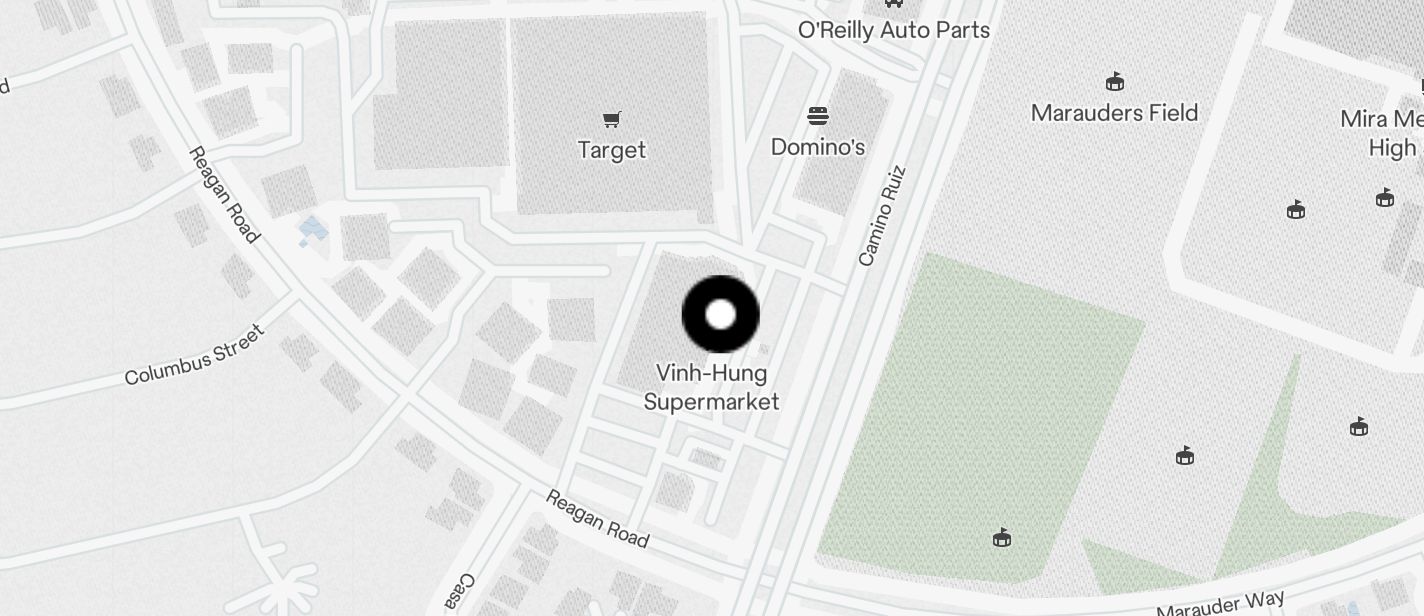This screenshot has width=1424, height=616.
Task: Tap the Target store marker
Action: click(x=611, y=121)
